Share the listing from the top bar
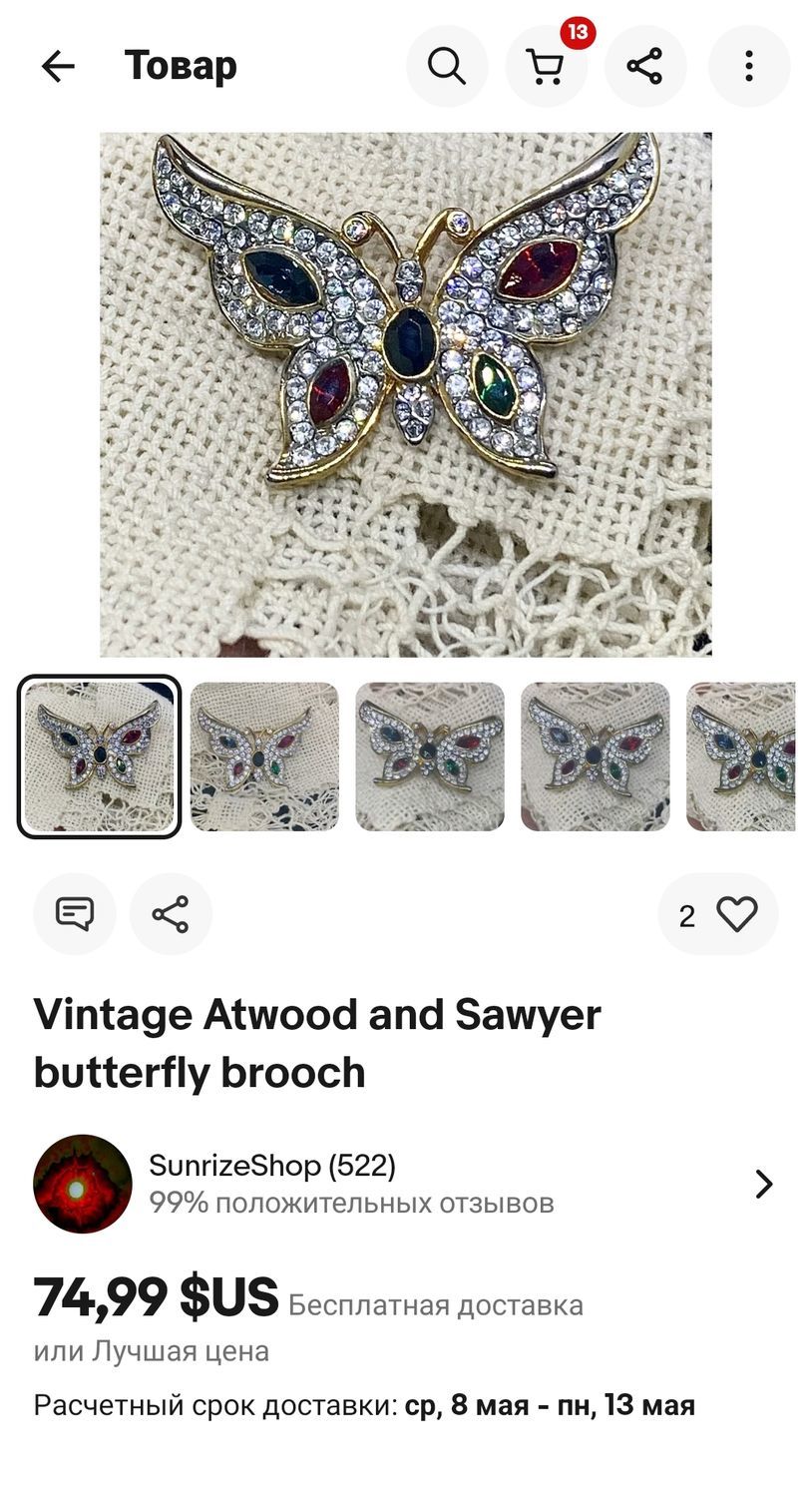The image size is (812, 1497). pyautogui.click(x=645, y=67)
